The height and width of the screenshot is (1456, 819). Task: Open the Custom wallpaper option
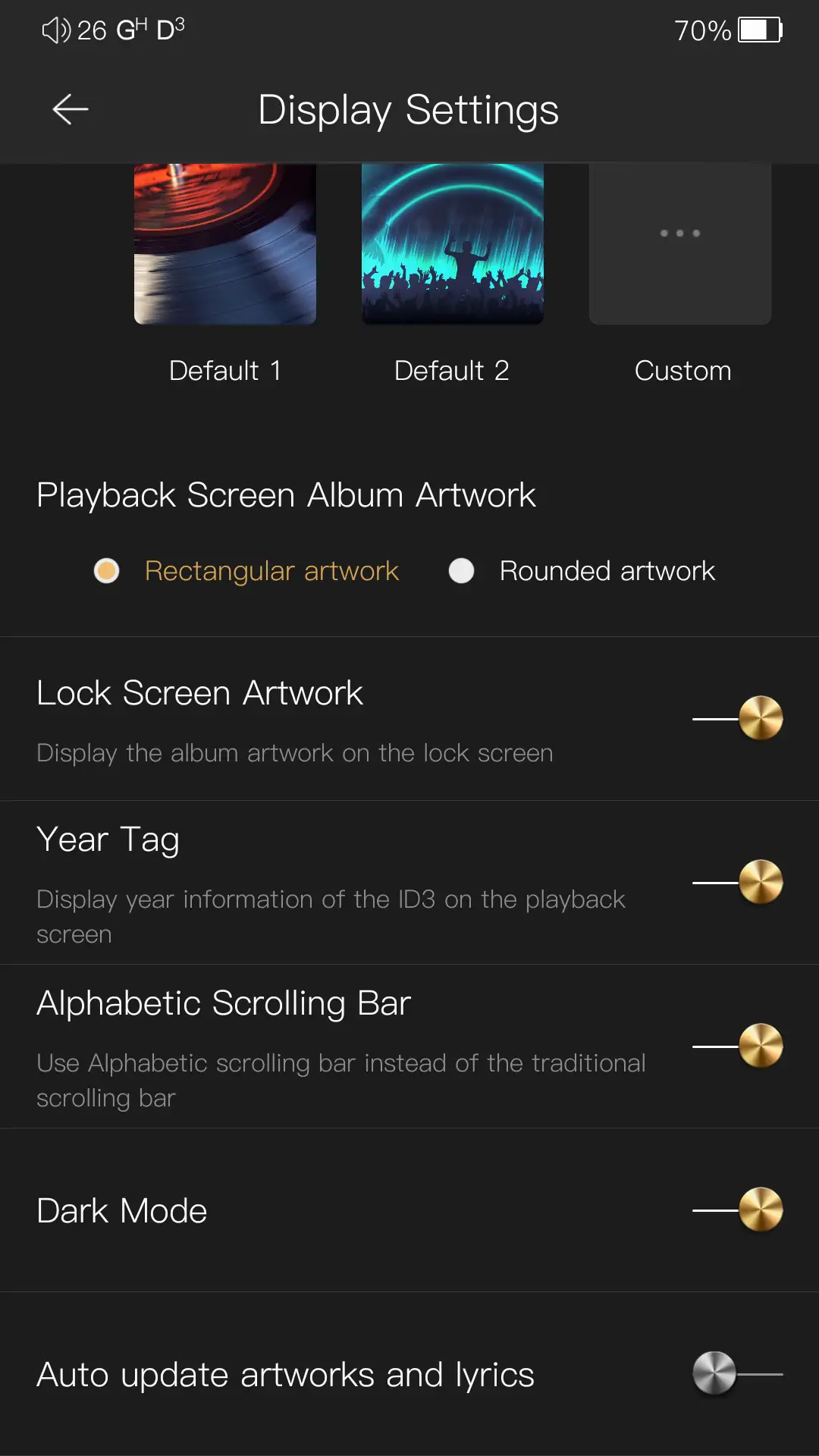click(680, 244)
